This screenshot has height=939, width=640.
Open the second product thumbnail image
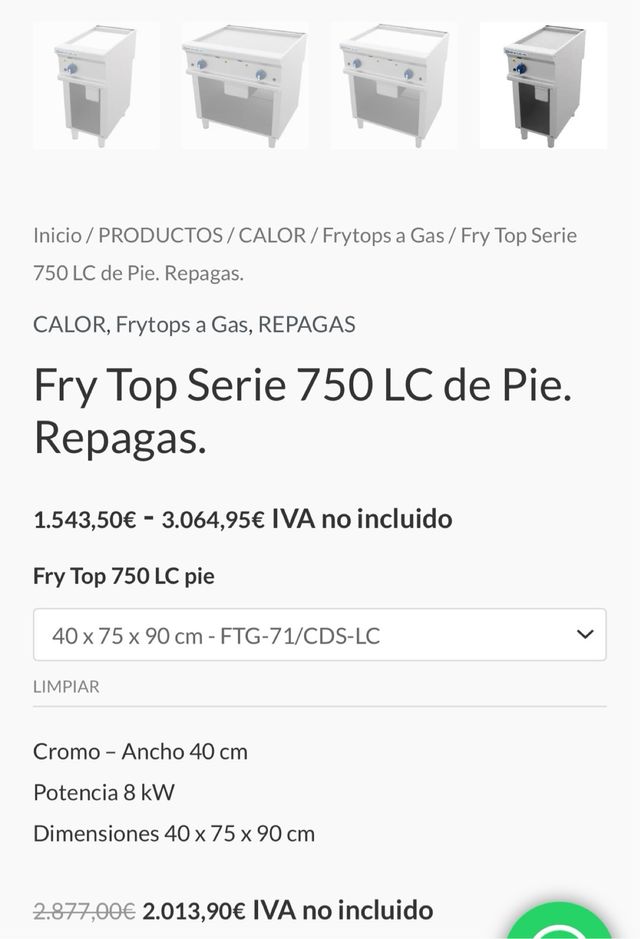click(245, 85)
